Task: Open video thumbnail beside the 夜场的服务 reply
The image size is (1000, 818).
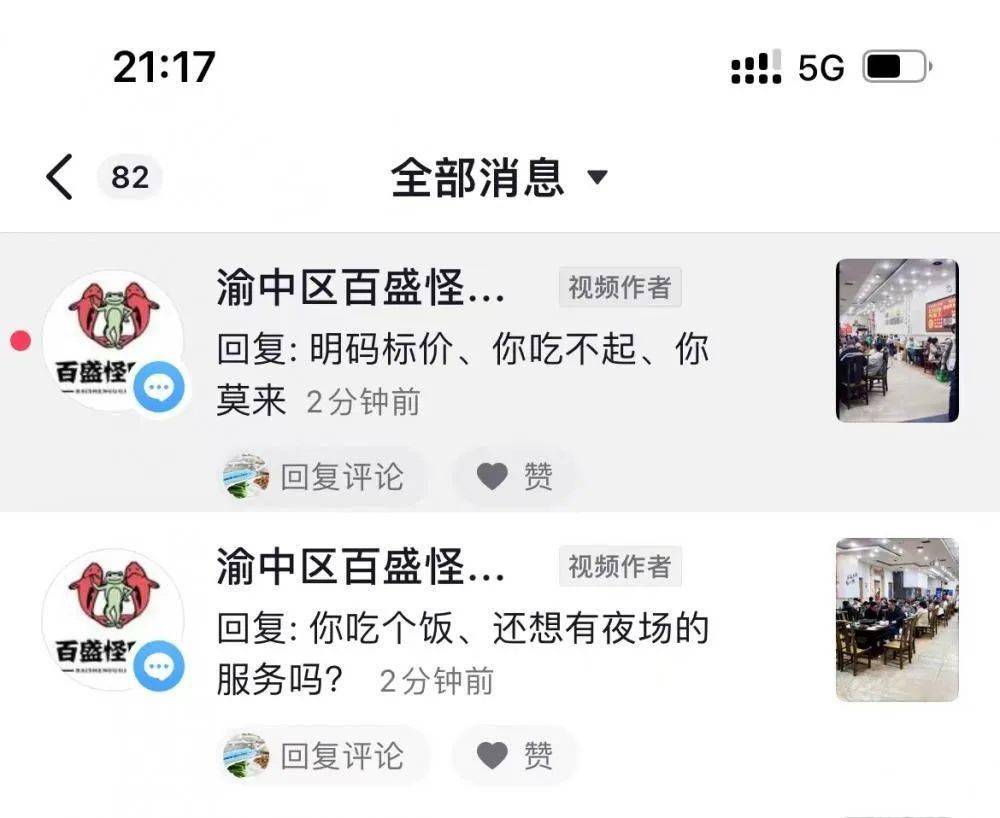Action: click(x=897, y=619)
